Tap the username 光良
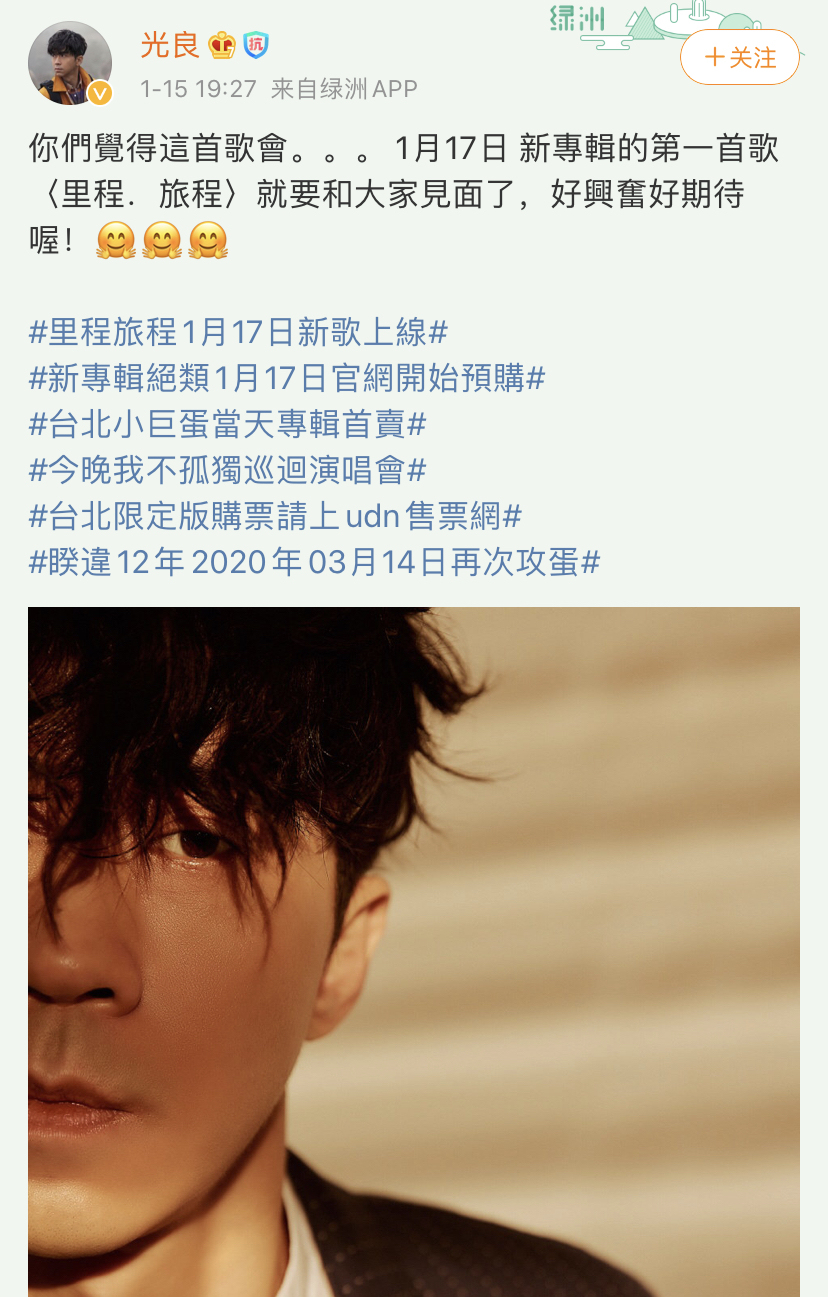This screenshot has width=828, height=1297. point(170,45)
